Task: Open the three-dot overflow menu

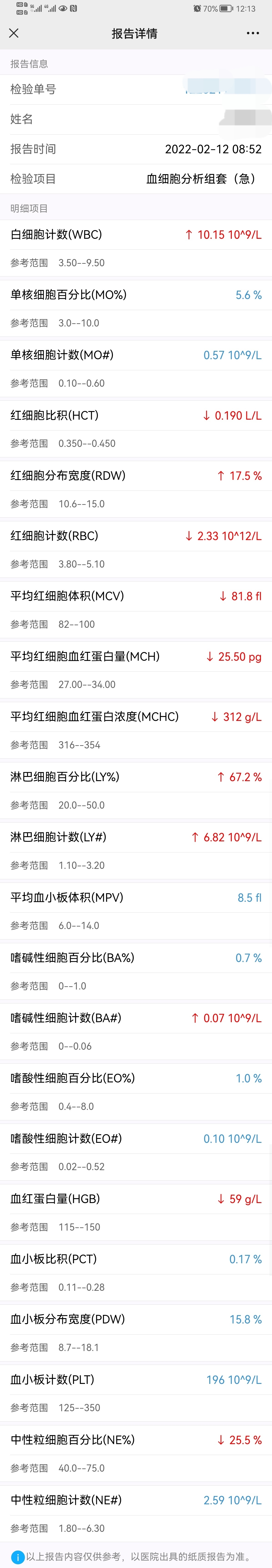Action: pos(253,34)
